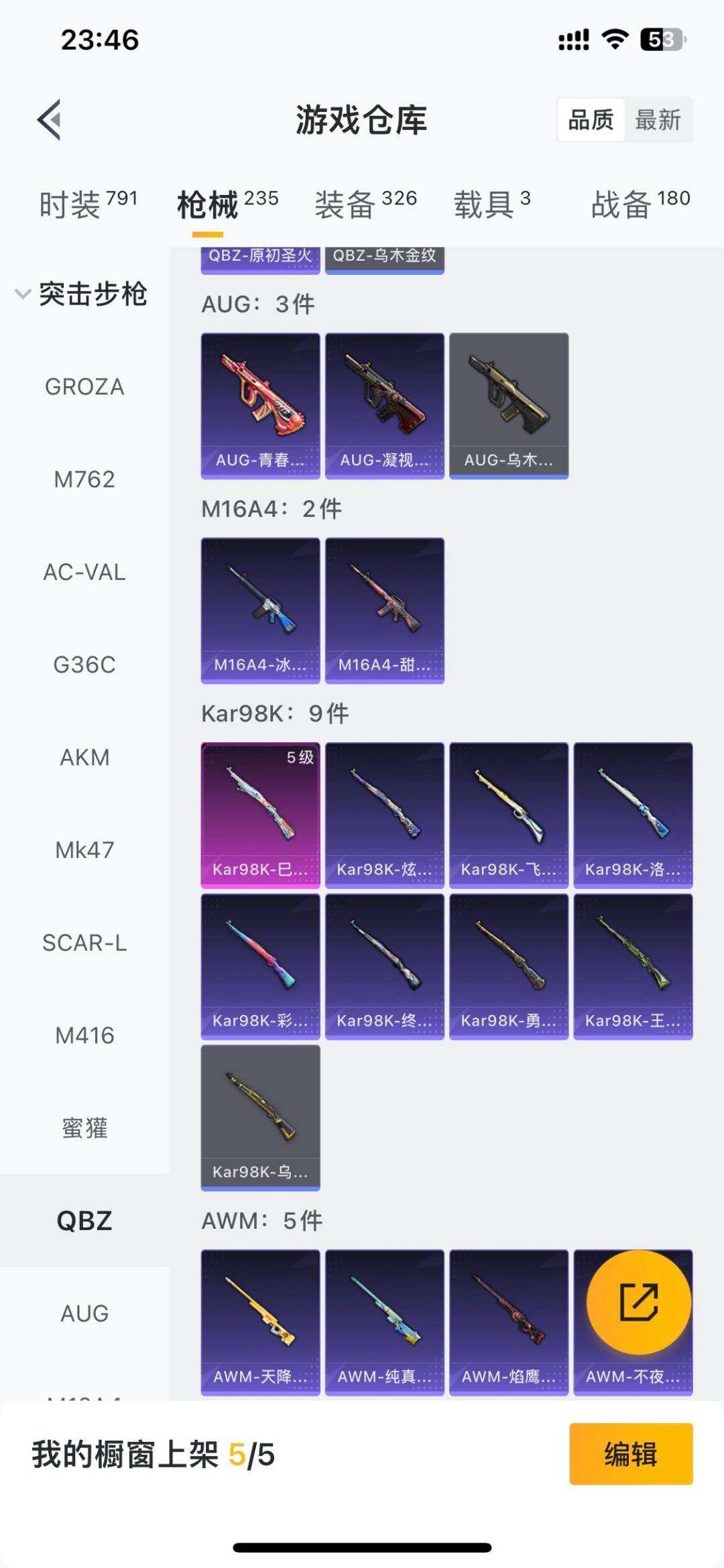Open the QBZ-乌木金纹 skin tile
This screenshot has width=724, height=1568.
384,258
